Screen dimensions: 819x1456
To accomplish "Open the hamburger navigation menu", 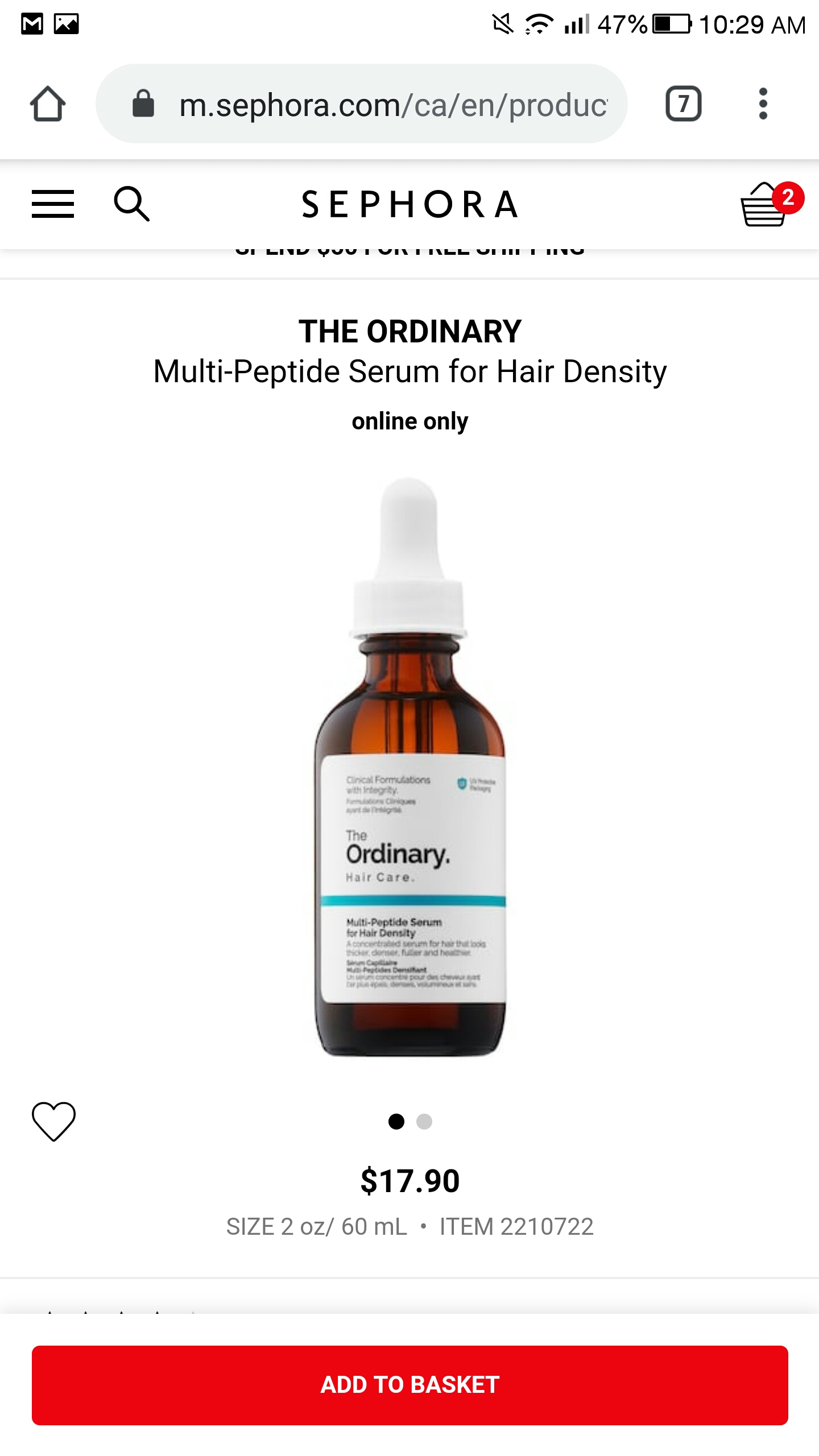I will click(53, 204).
